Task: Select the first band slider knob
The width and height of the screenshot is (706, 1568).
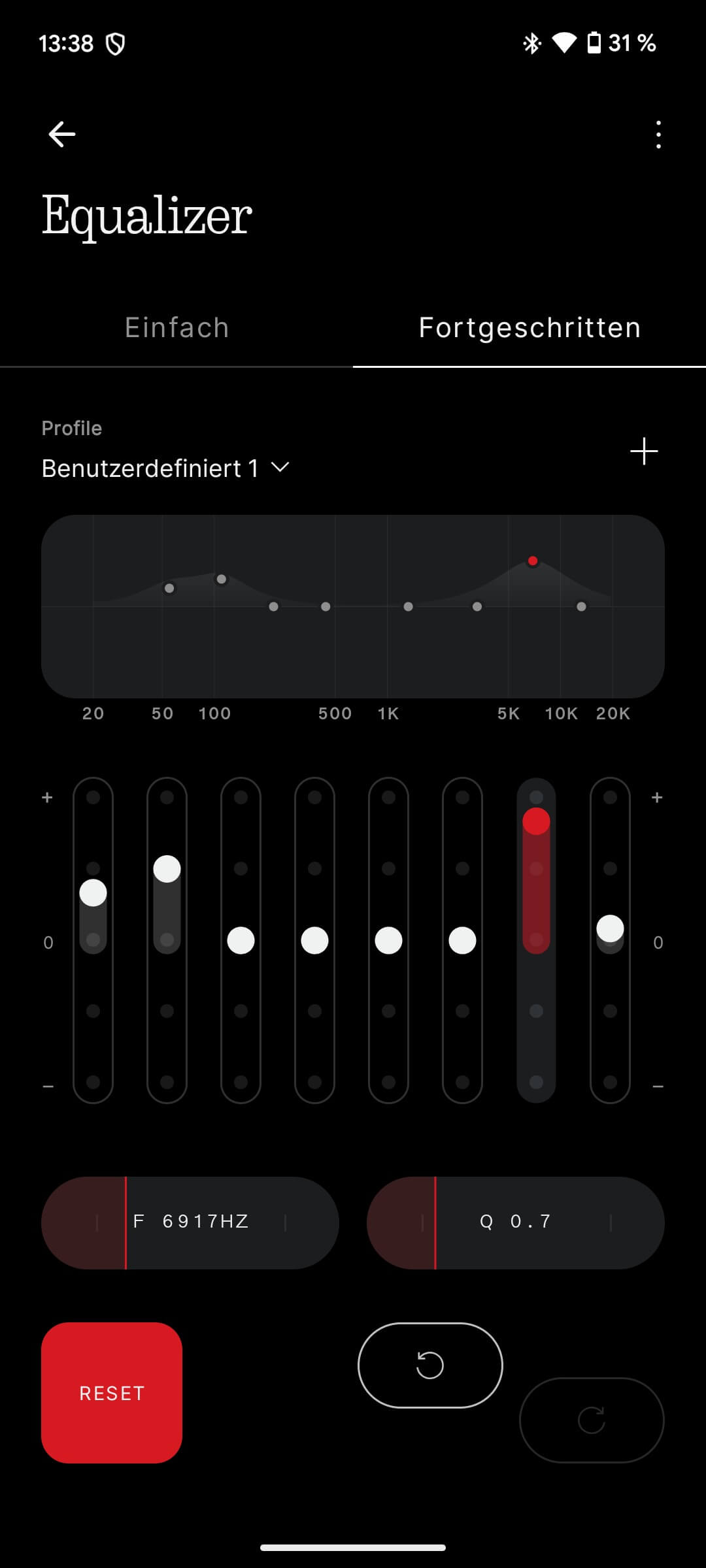Action: click(x=93, y=892)
